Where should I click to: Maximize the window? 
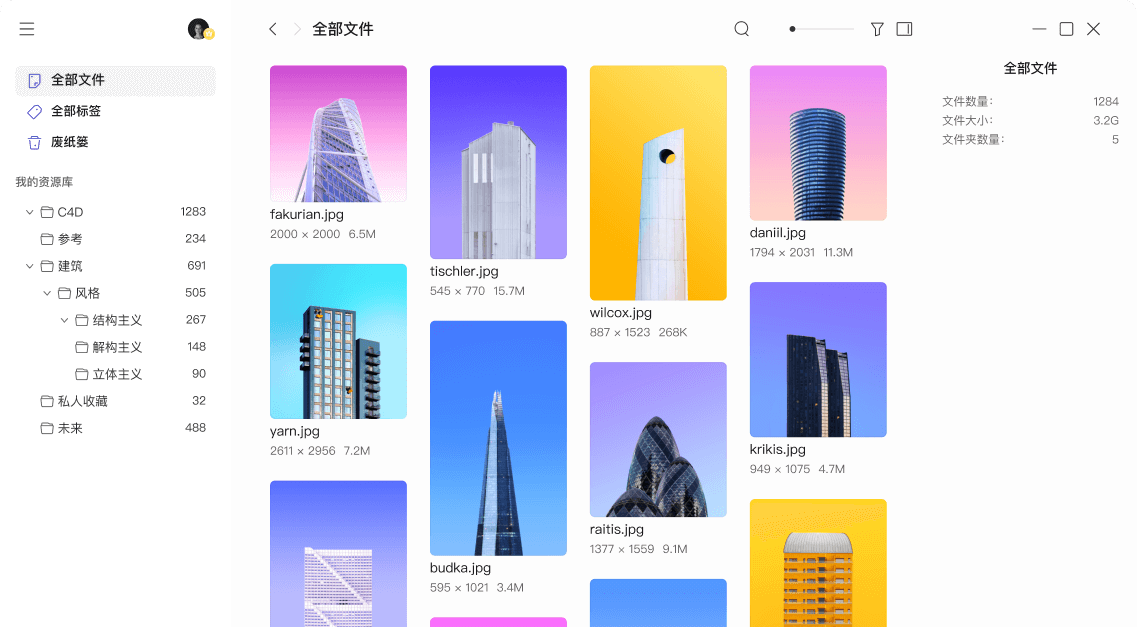tap(1066, 29)
